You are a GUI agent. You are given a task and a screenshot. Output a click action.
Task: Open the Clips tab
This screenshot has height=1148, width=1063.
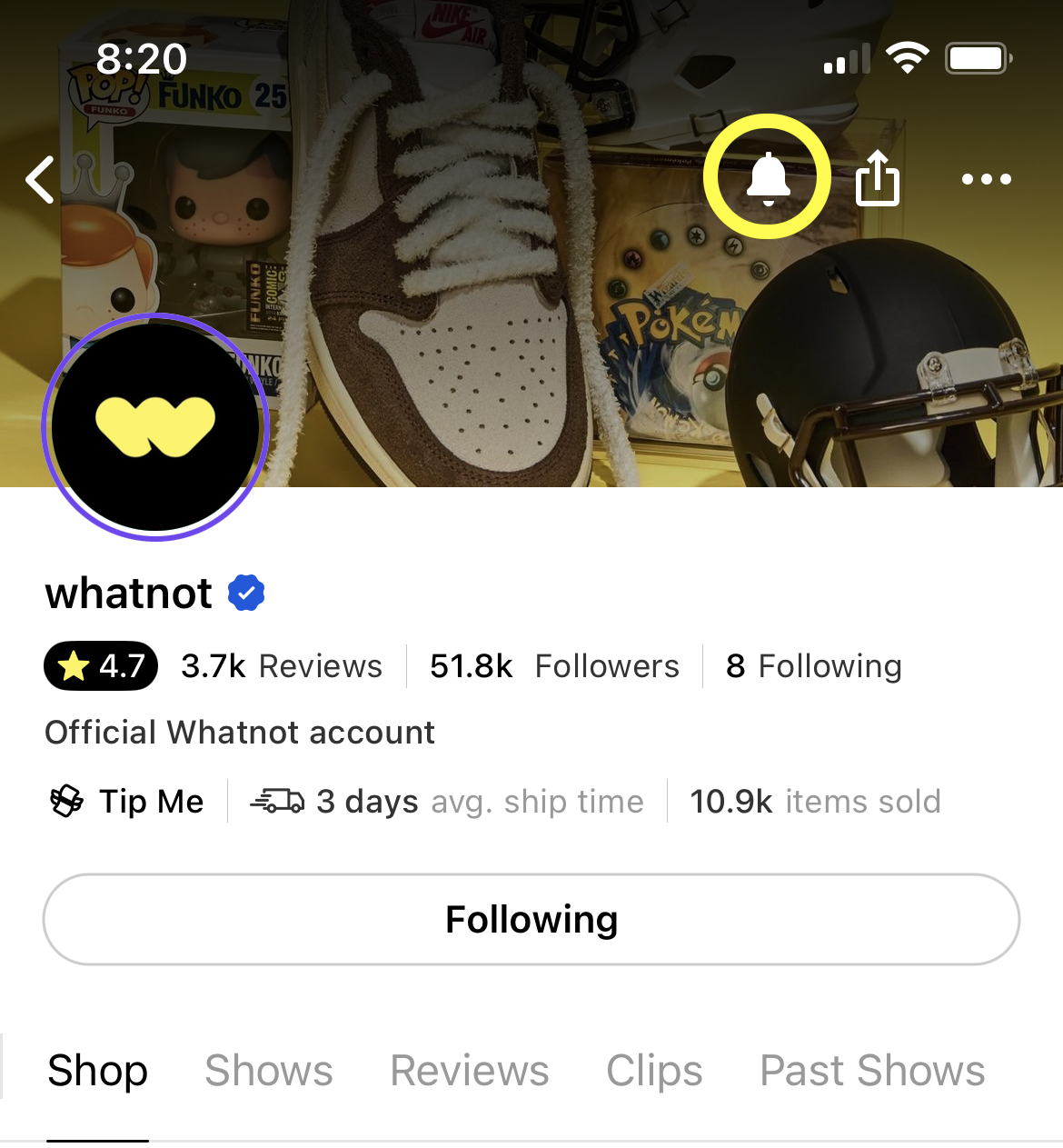(654, 1071)
